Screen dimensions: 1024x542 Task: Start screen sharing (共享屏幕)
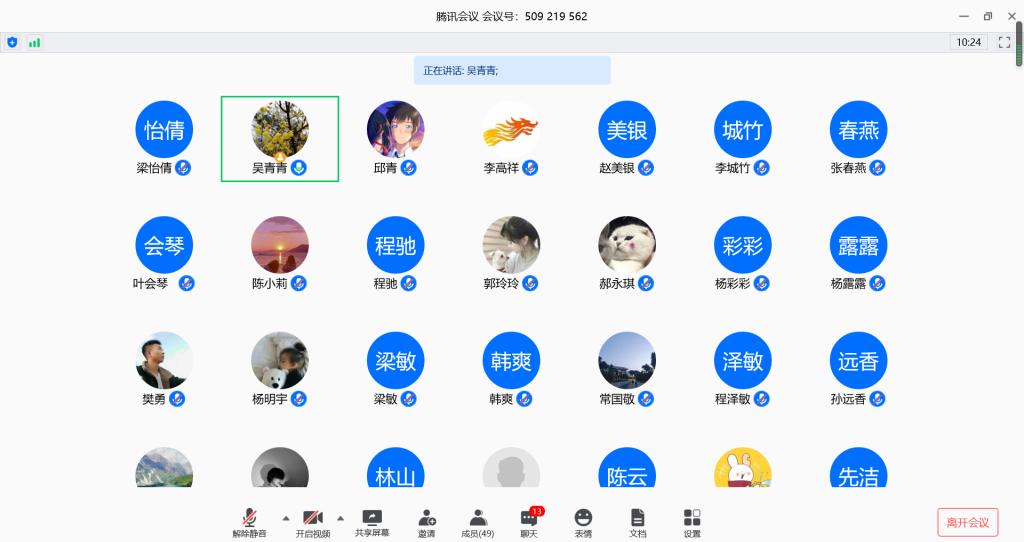372,521
